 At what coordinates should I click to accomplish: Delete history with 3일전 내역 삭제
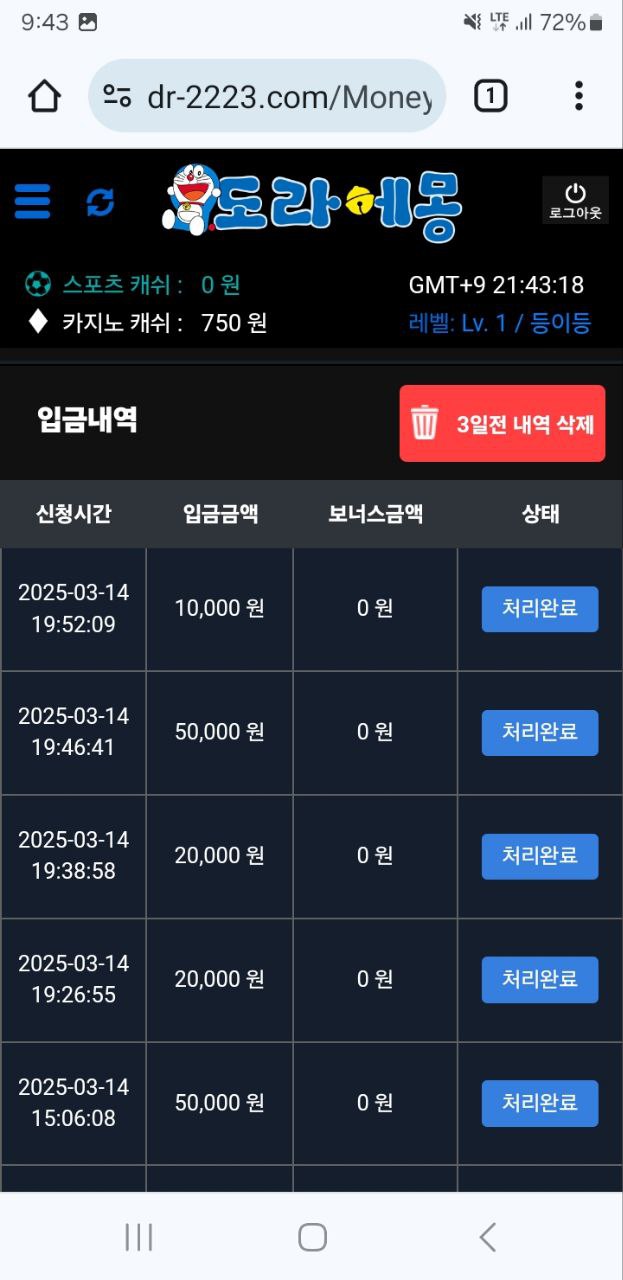[502, 424]
